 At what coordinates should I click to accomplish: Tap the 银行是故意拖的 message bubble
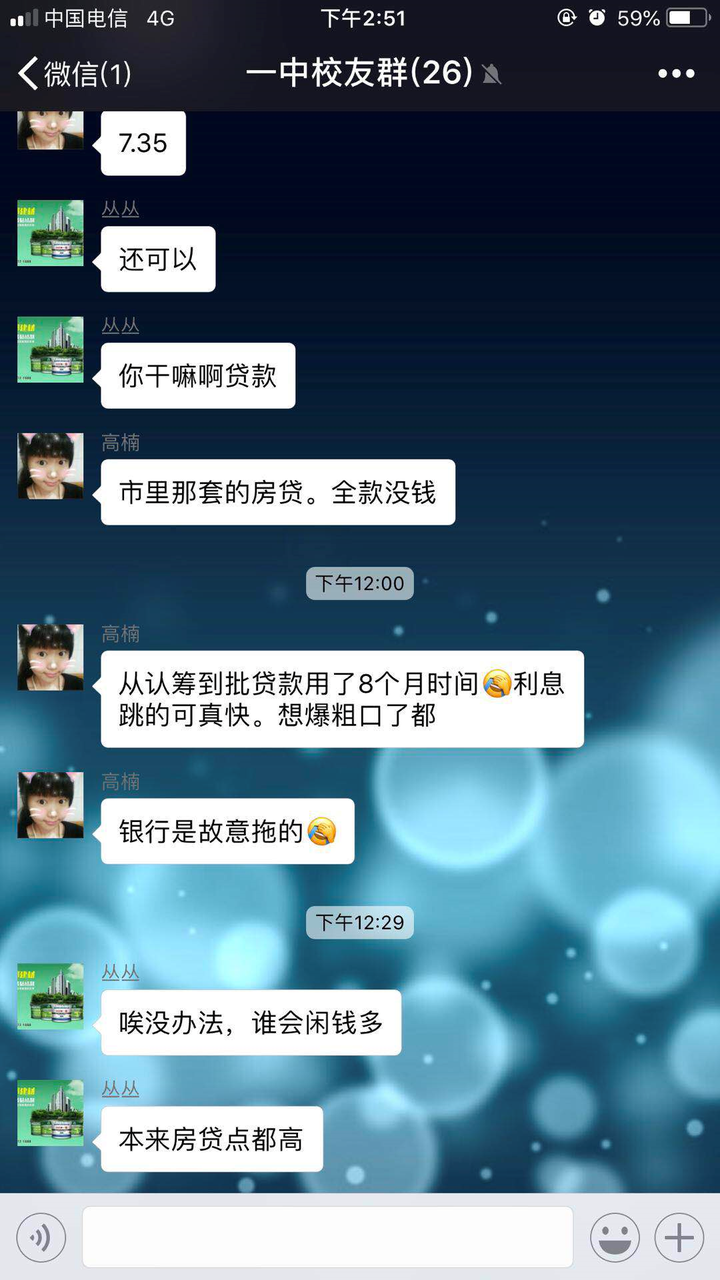[227, 831]
